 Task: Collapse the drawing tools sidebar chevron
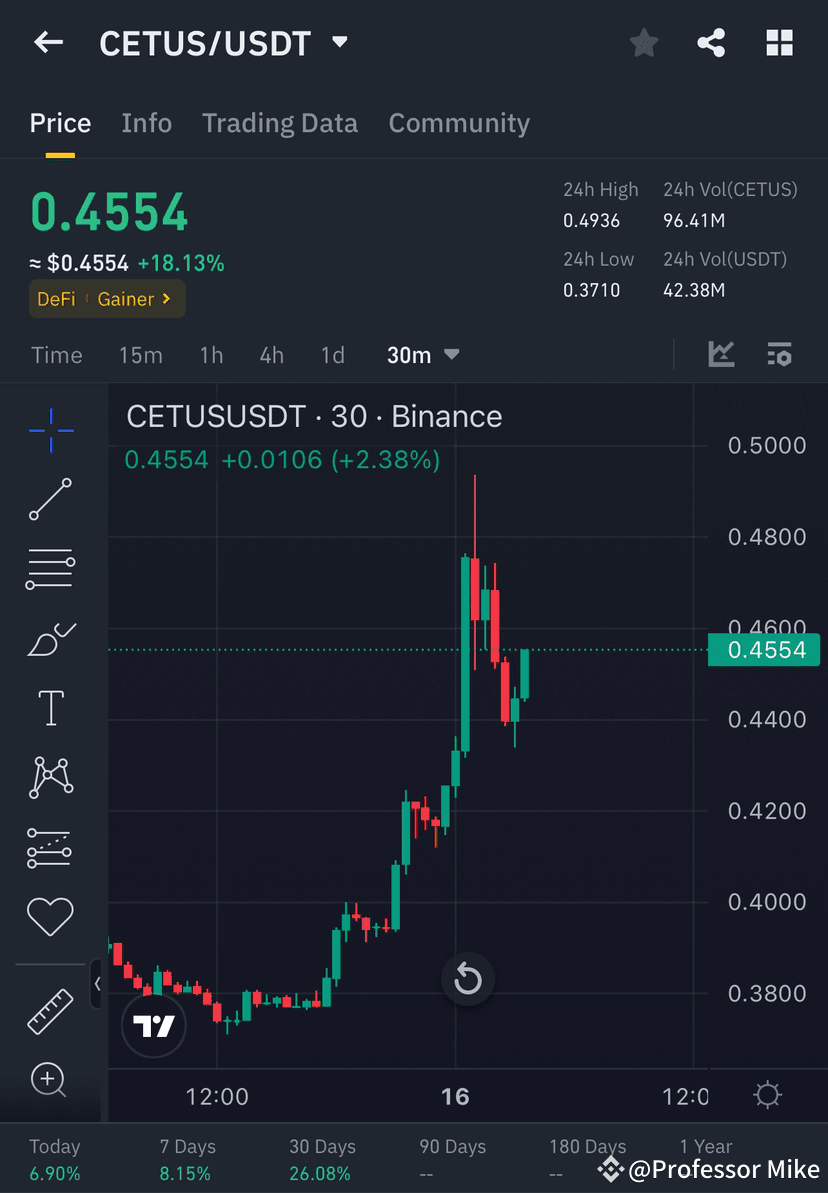click(x=97, y=984)
